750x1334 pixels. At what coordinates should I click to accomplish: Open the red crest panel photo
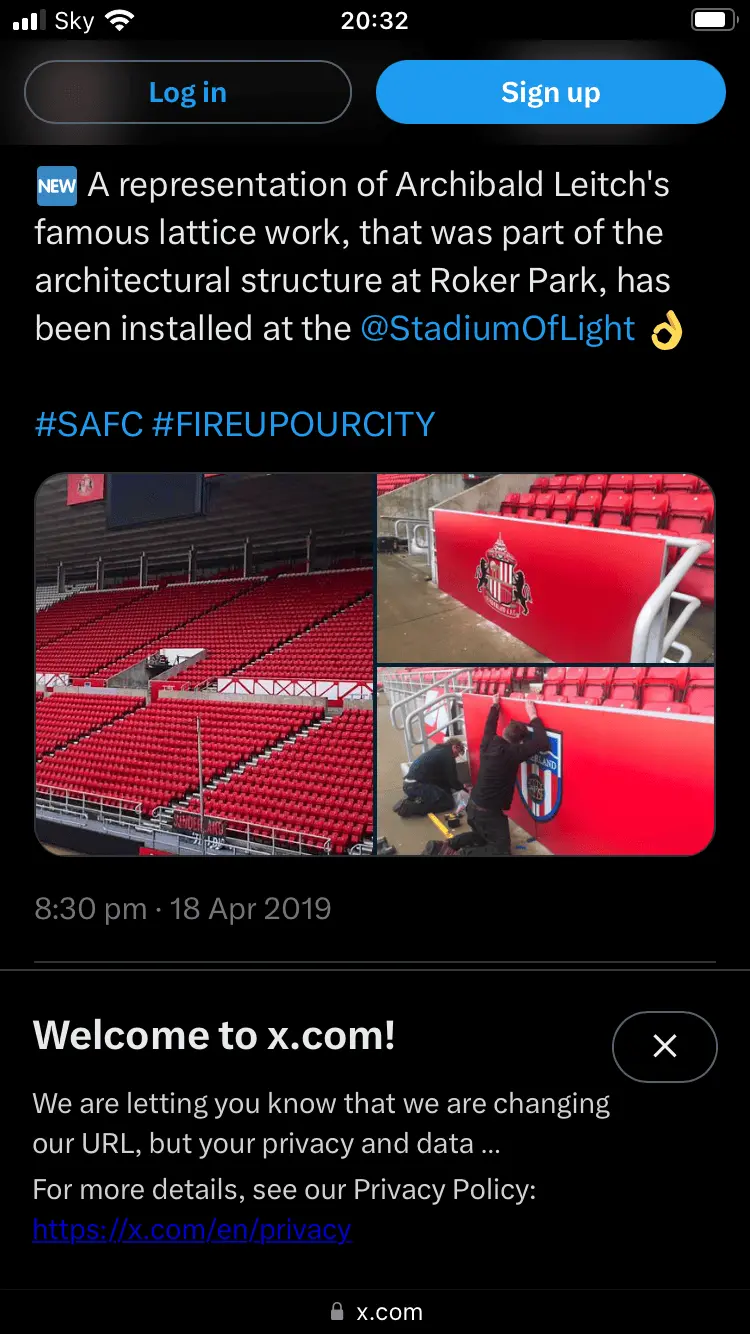click(546, 567)
